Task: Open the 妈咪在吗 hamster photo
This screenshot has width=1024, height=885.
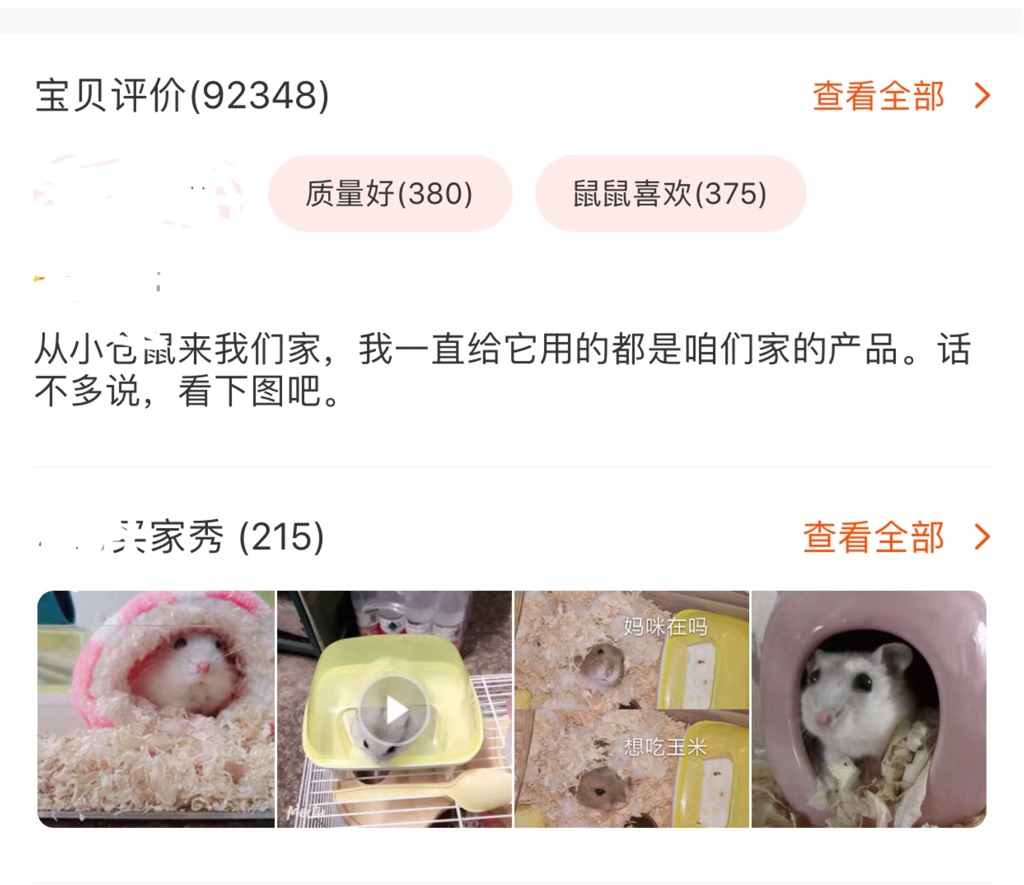Action: (632, 708)
